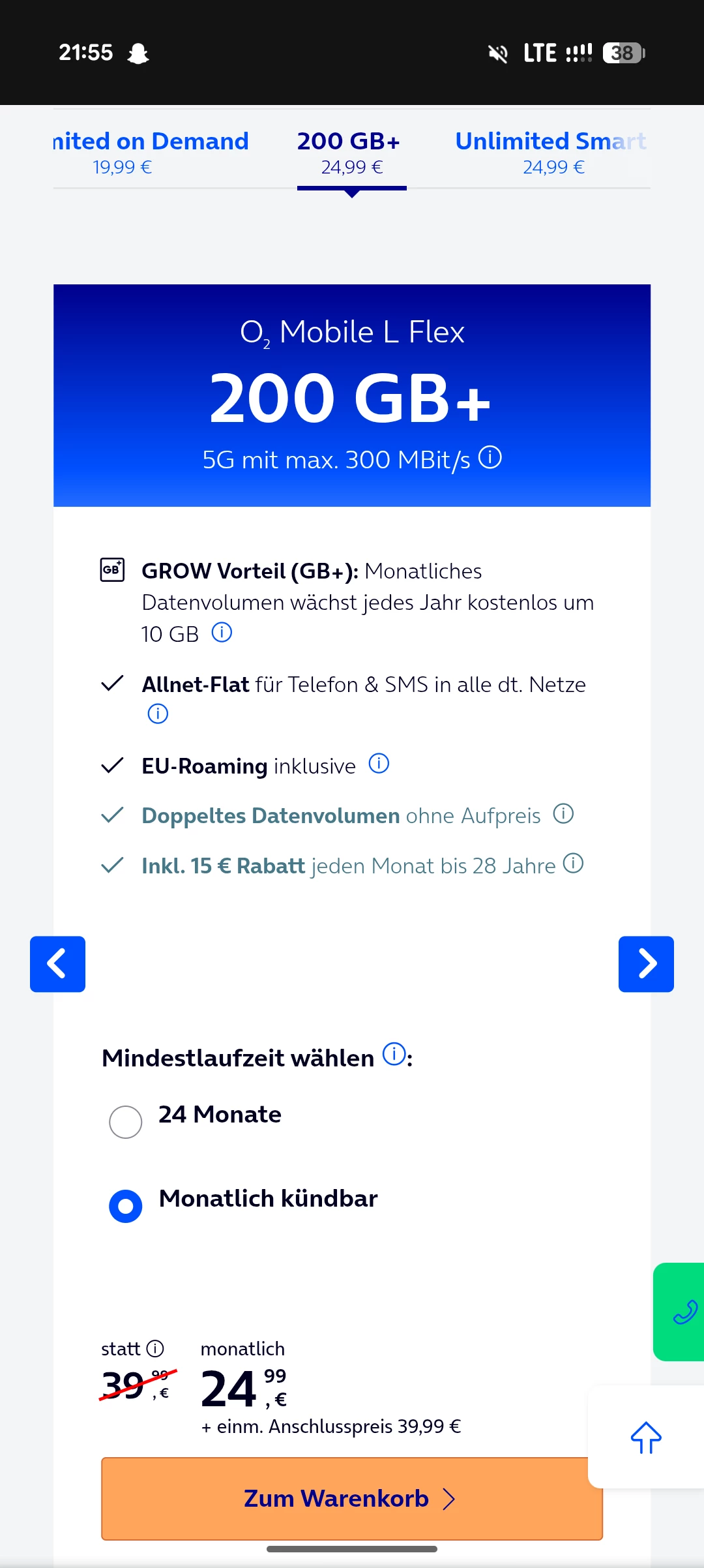Viewport: 704px width, 1568px height.
Task: Switch to the Unlimited Smart tab
Action: coord(551,153)
